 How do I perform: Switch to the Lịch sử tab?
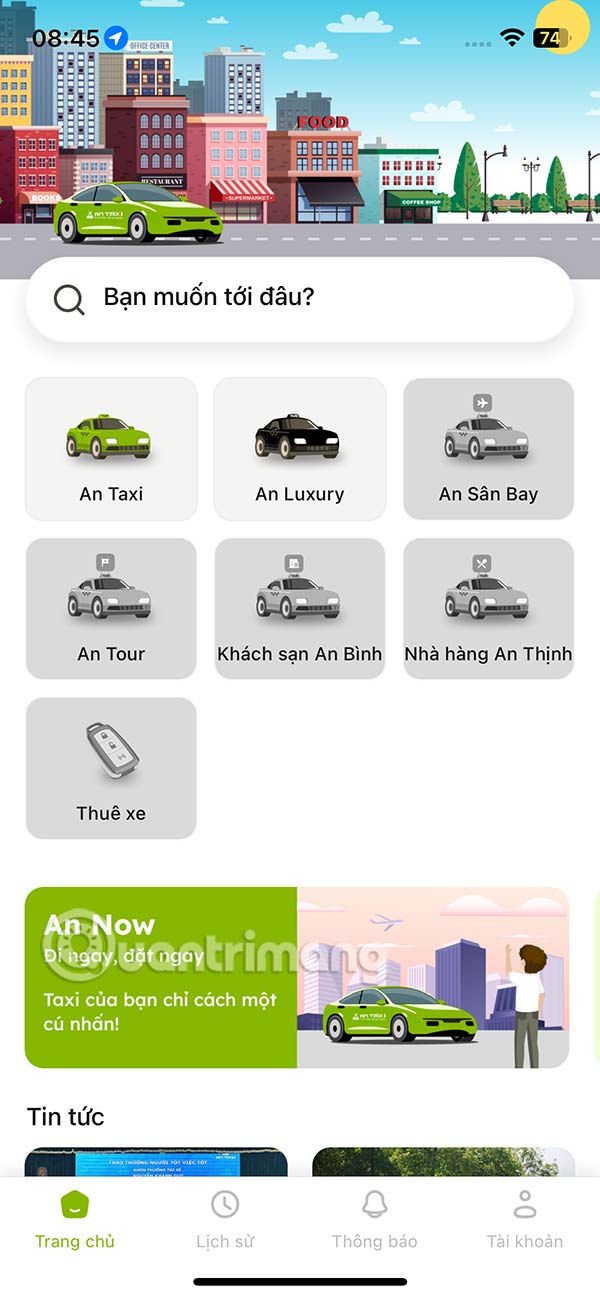tap(225, 1221)
